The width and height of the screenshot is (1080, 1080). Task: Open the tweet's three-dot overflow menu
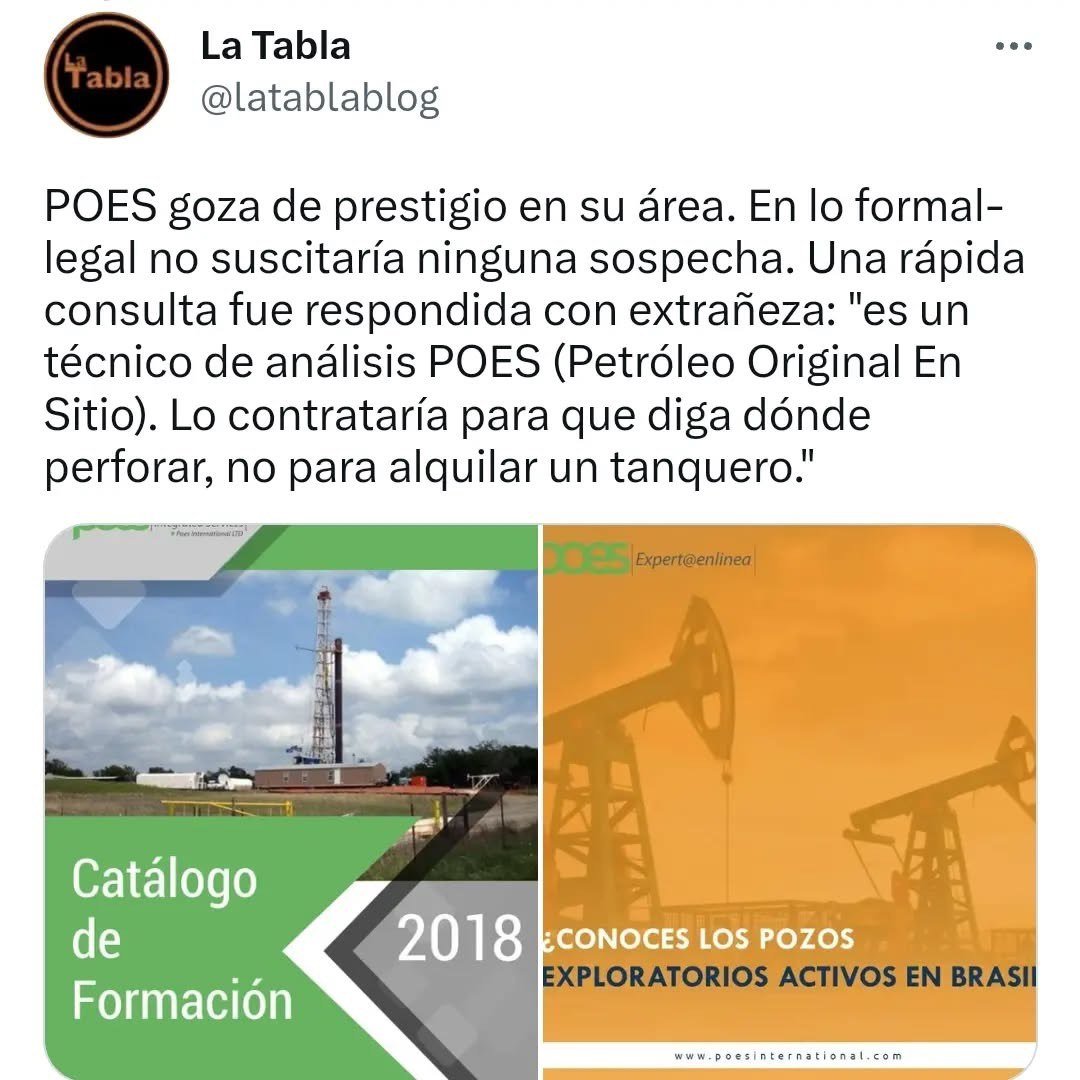point(1013,48)
